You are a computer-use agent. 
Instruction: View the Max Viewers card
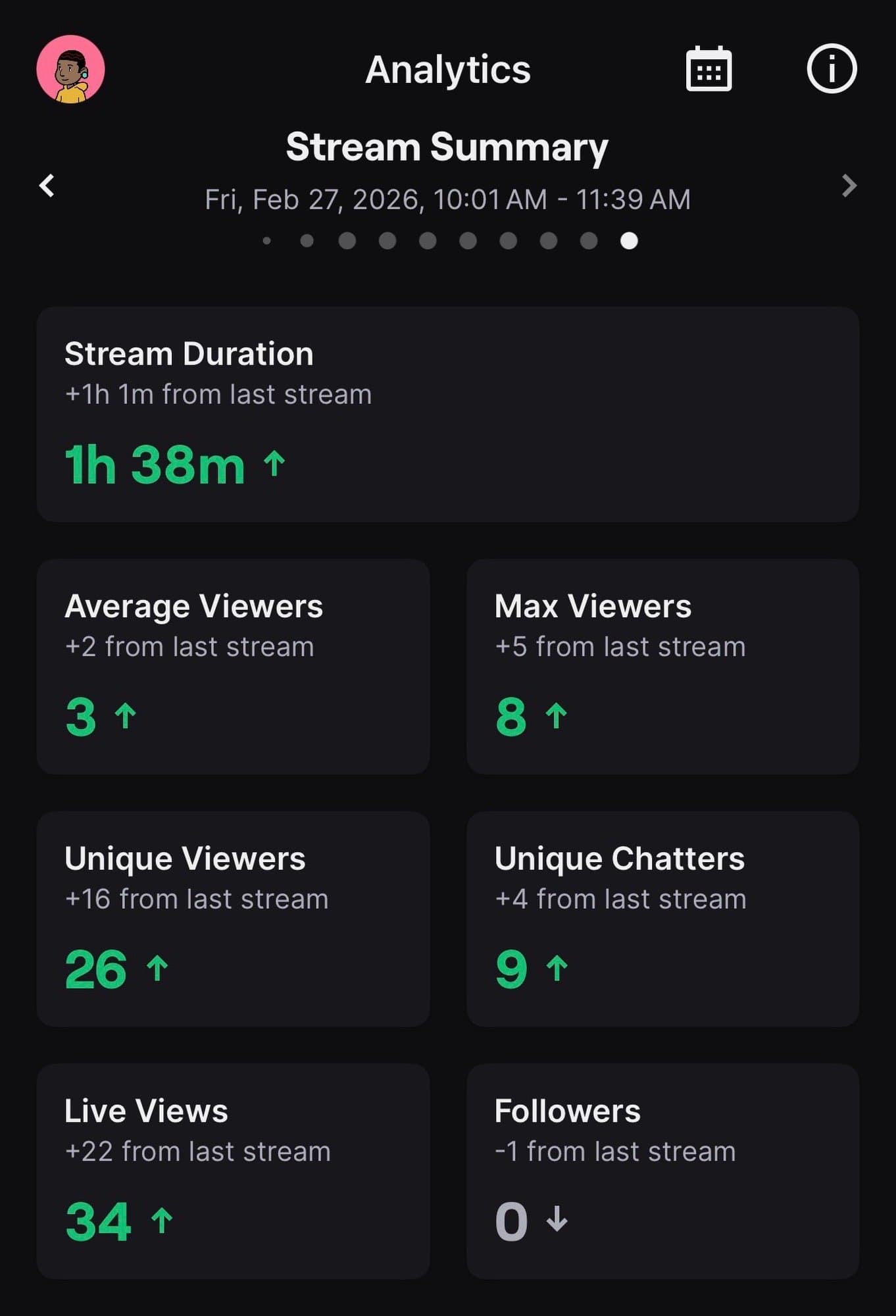pos(662,666)
